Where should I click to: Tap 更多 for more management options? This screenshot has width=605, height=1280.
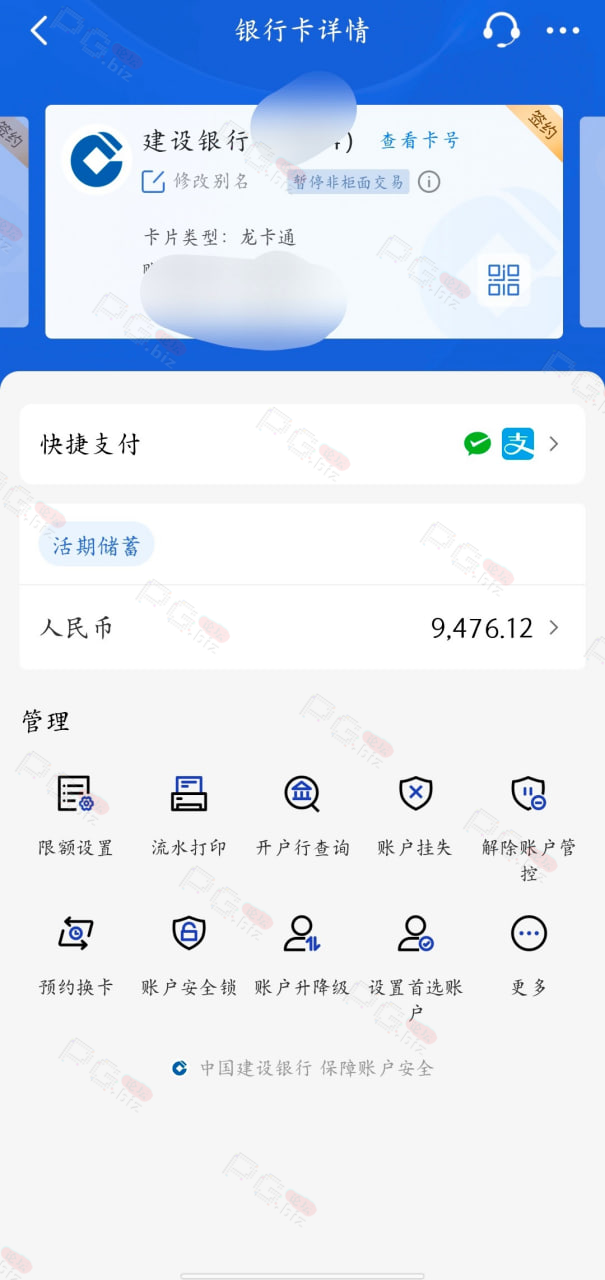point(529,957)
